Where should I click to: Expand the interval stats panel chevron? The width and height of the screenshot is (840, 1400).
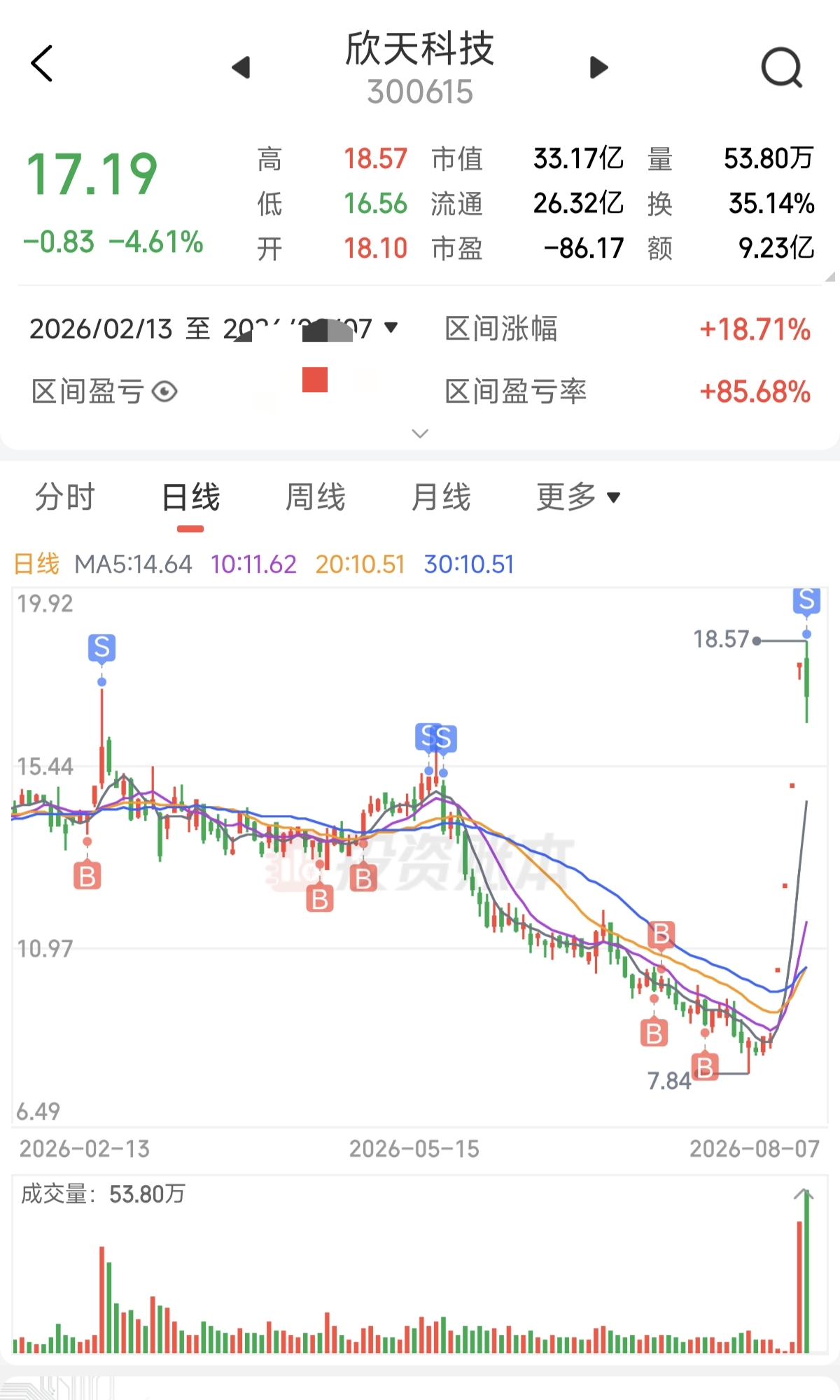tap(420, 434)
